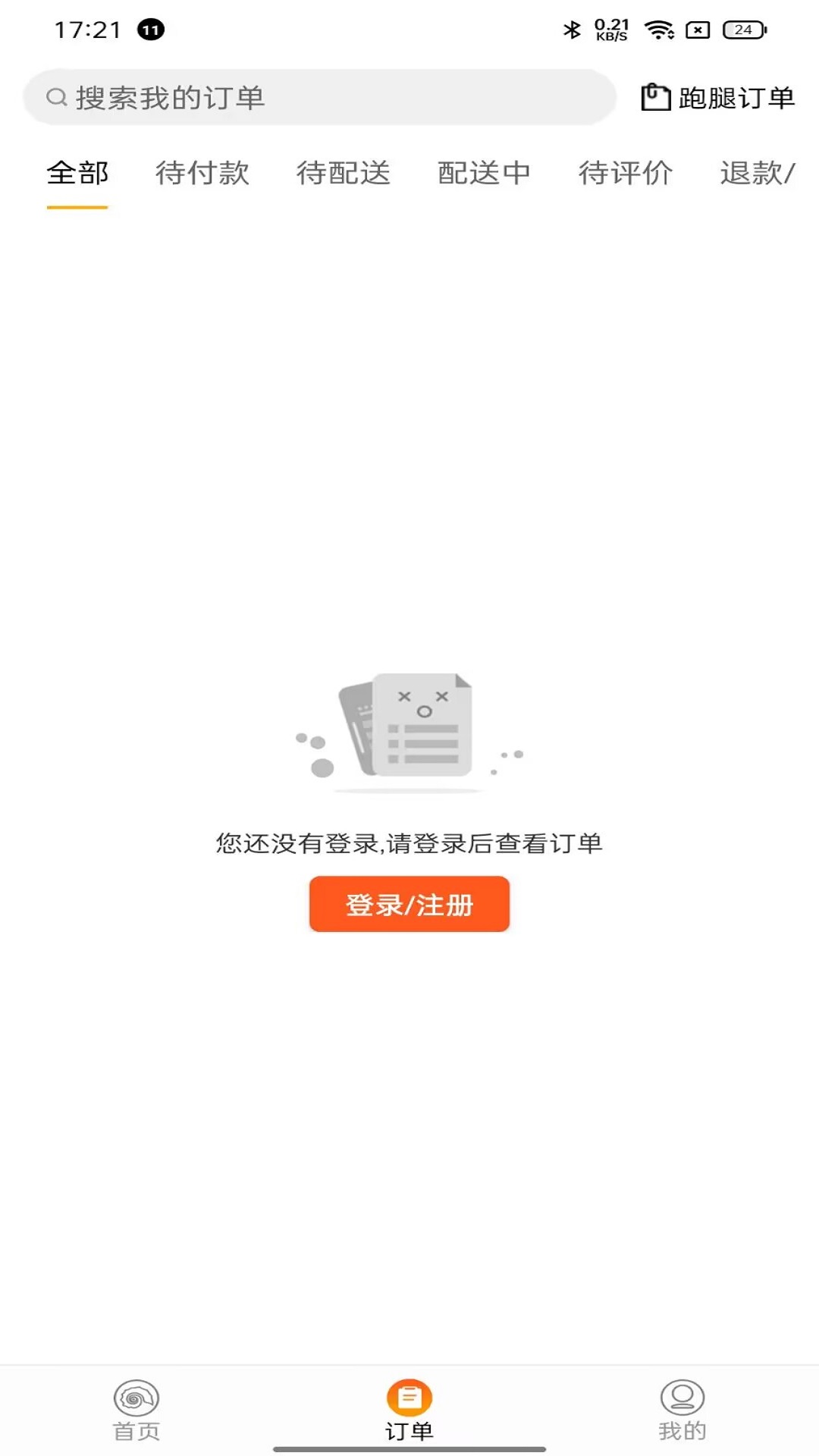Select the 订单 bottom tab

tap(409, 1410)
